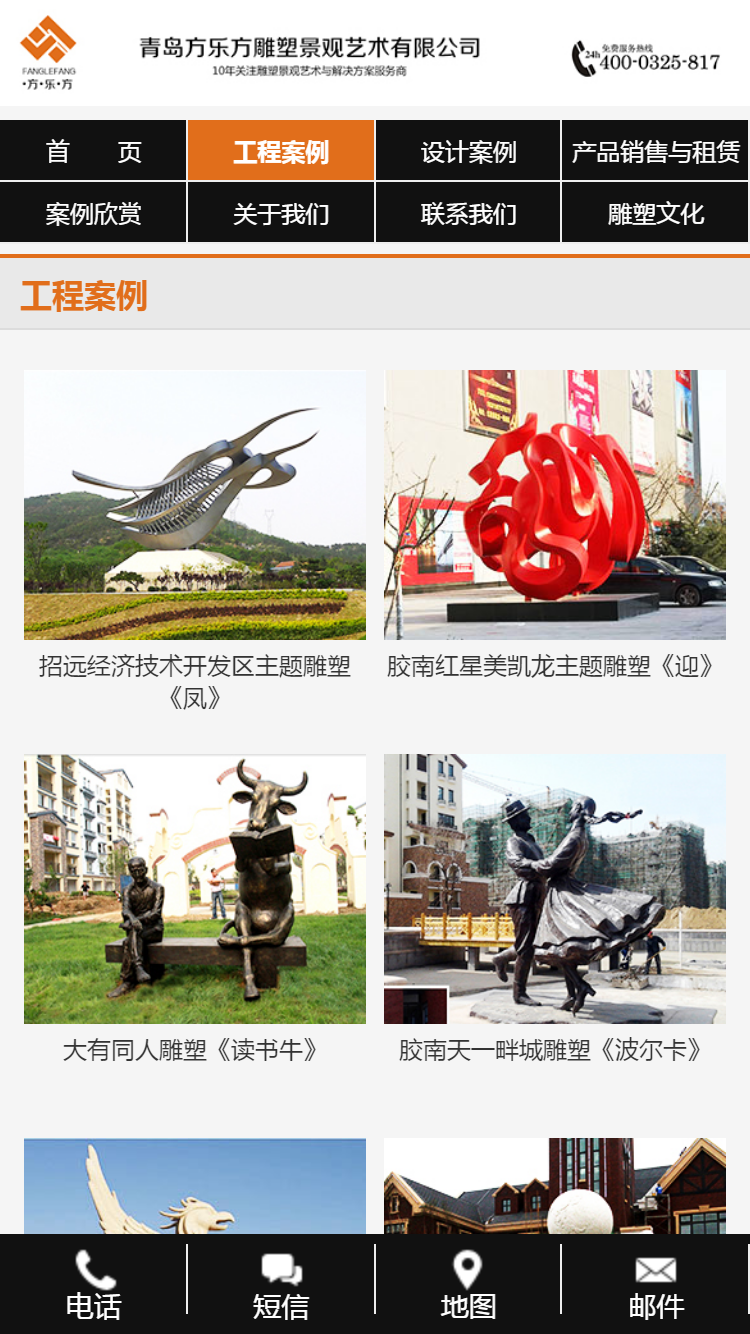Open the 首页 navigation menu item

point(93,150)
